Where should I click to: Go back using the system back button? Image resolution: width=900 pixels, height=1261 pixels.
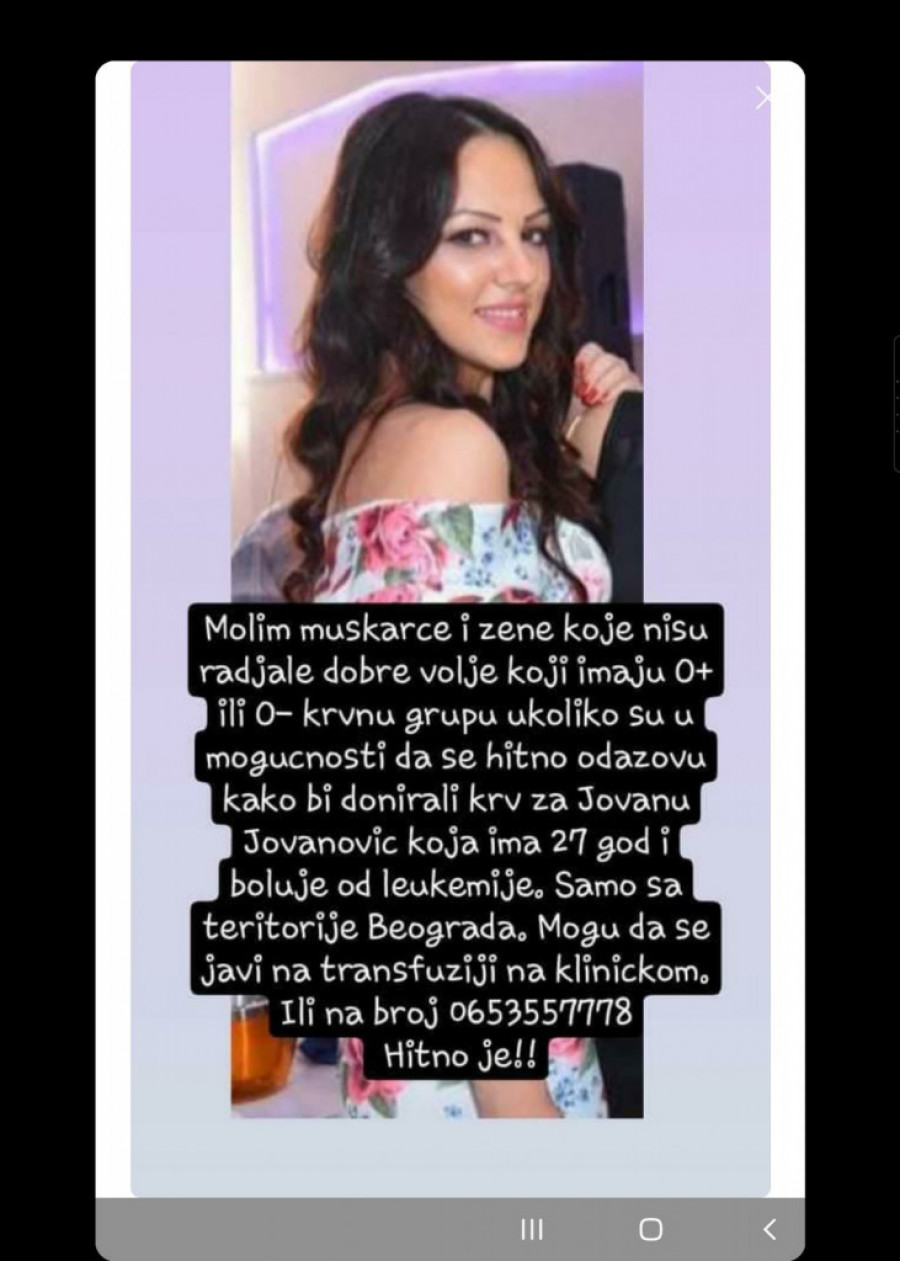(x=769, y=1229)
